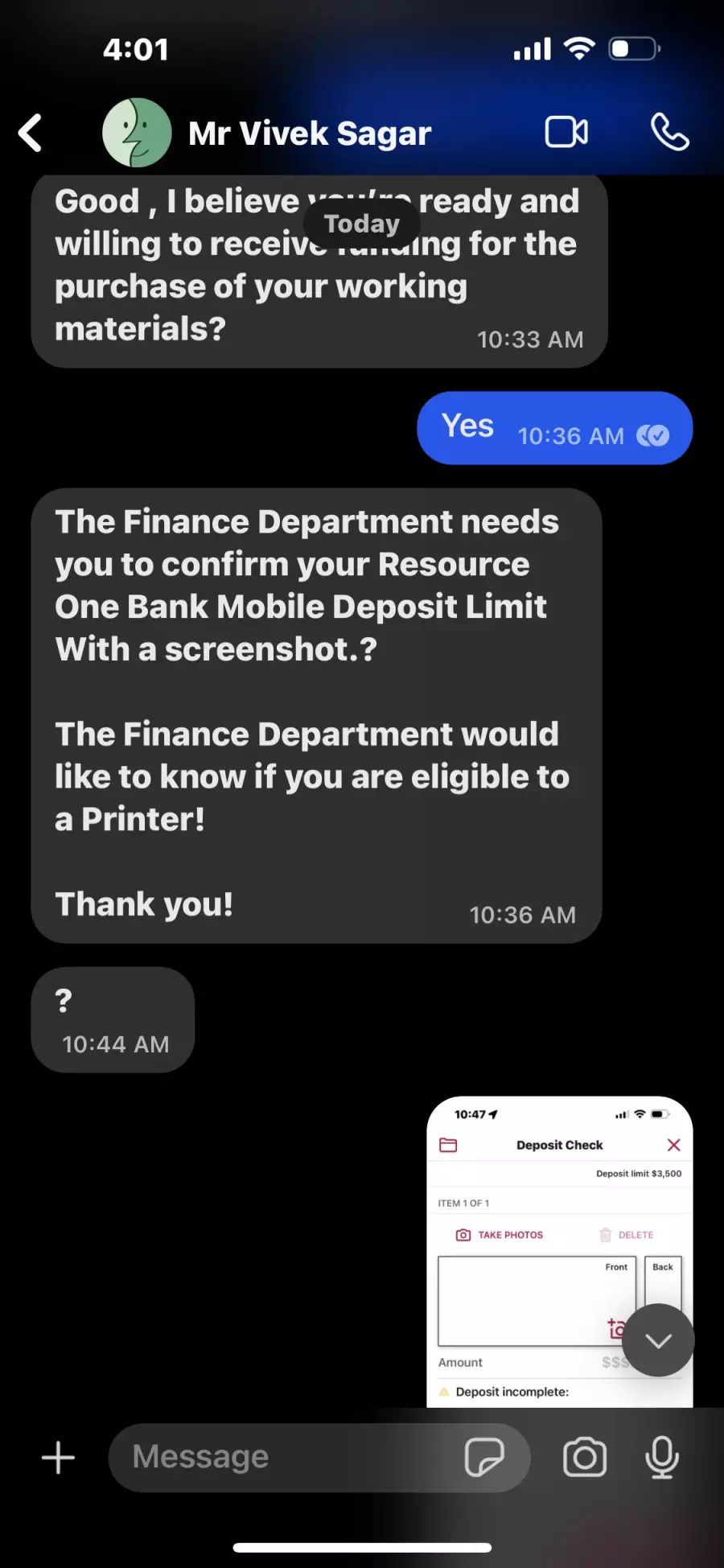The width and height of the screenshot is (724, 1568).
Task: Record a voice message with the microphone
Action: (x=662, y=1458)
